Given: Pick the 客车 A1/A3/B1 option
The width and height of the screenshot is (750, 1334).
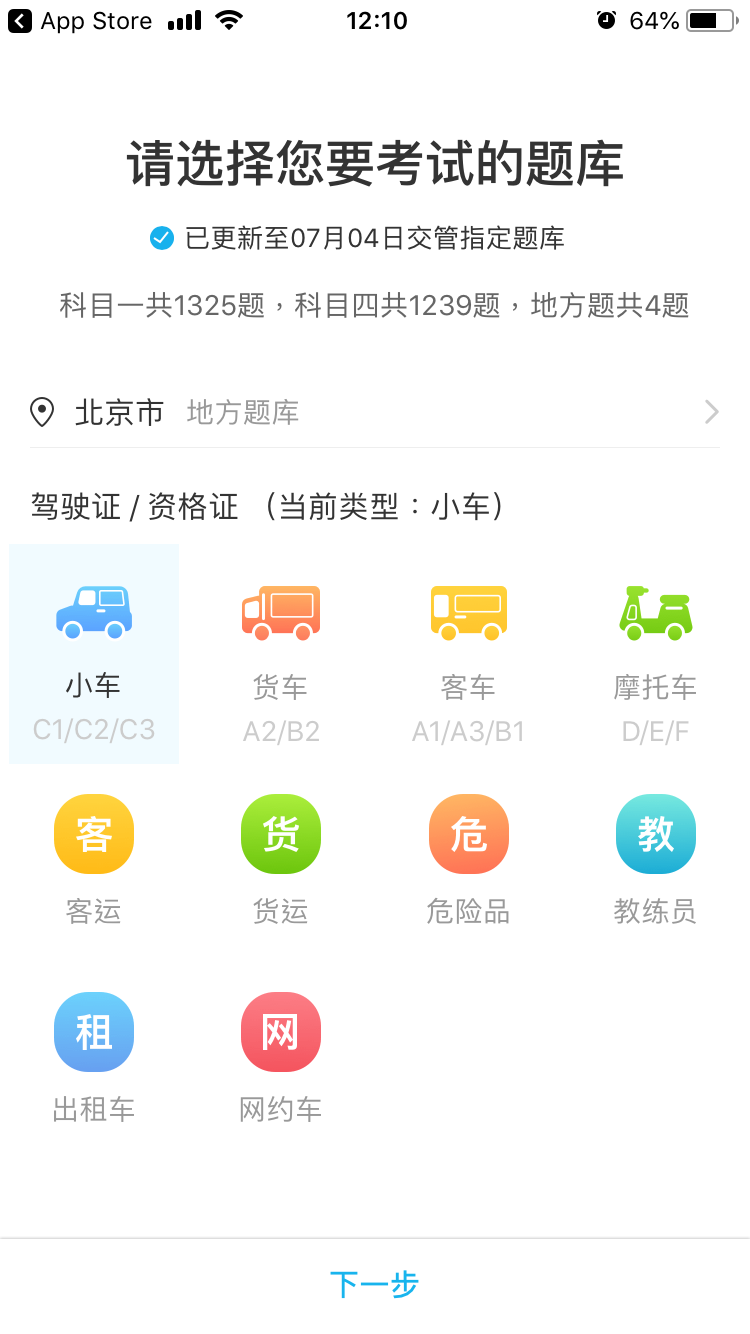Looking at the screenshot, I should pos(468,654).
